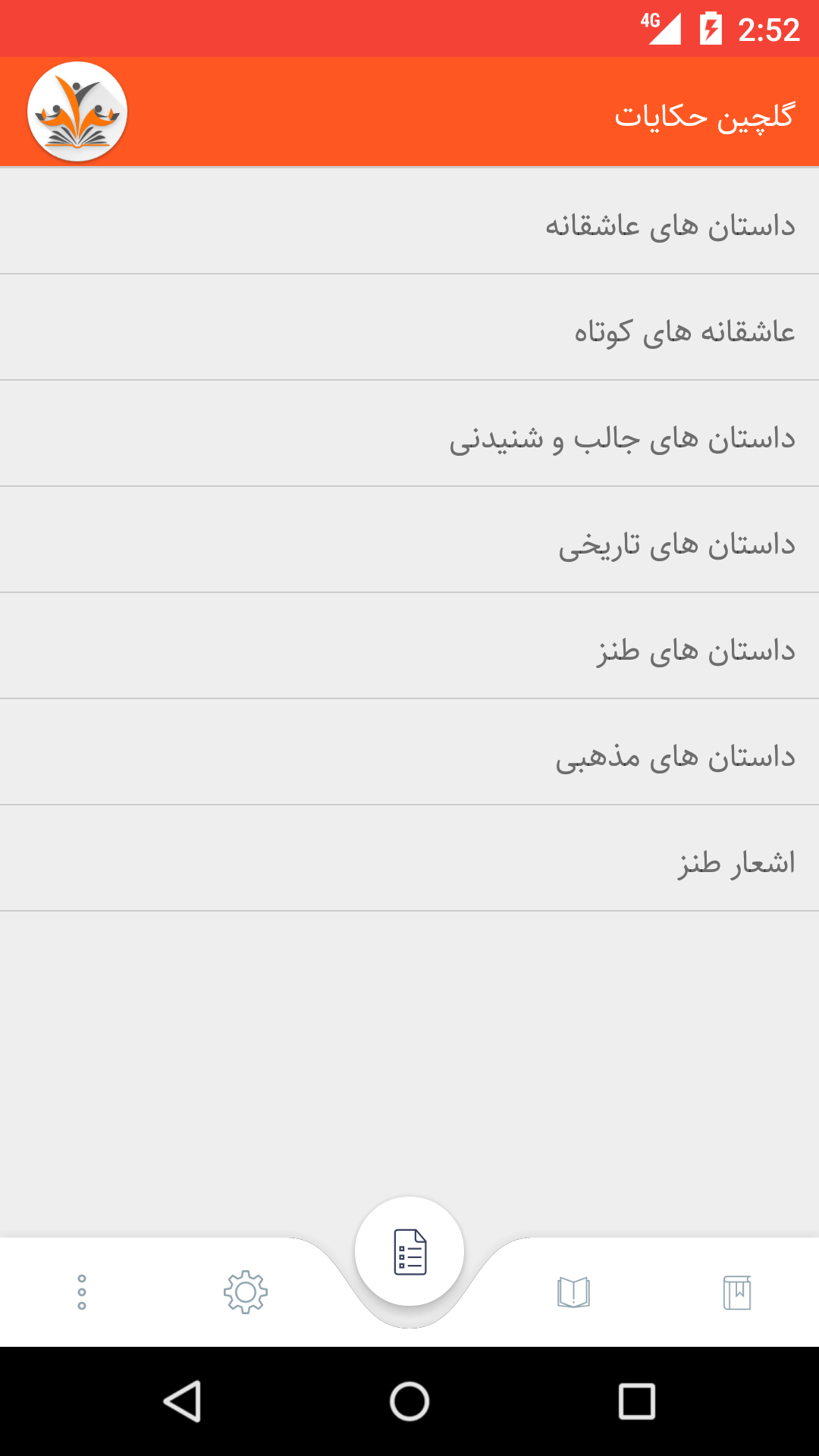Open the bookmarks book tab
The width and height of the screenshot is (819, 1456).
[x=737, y=1292]
